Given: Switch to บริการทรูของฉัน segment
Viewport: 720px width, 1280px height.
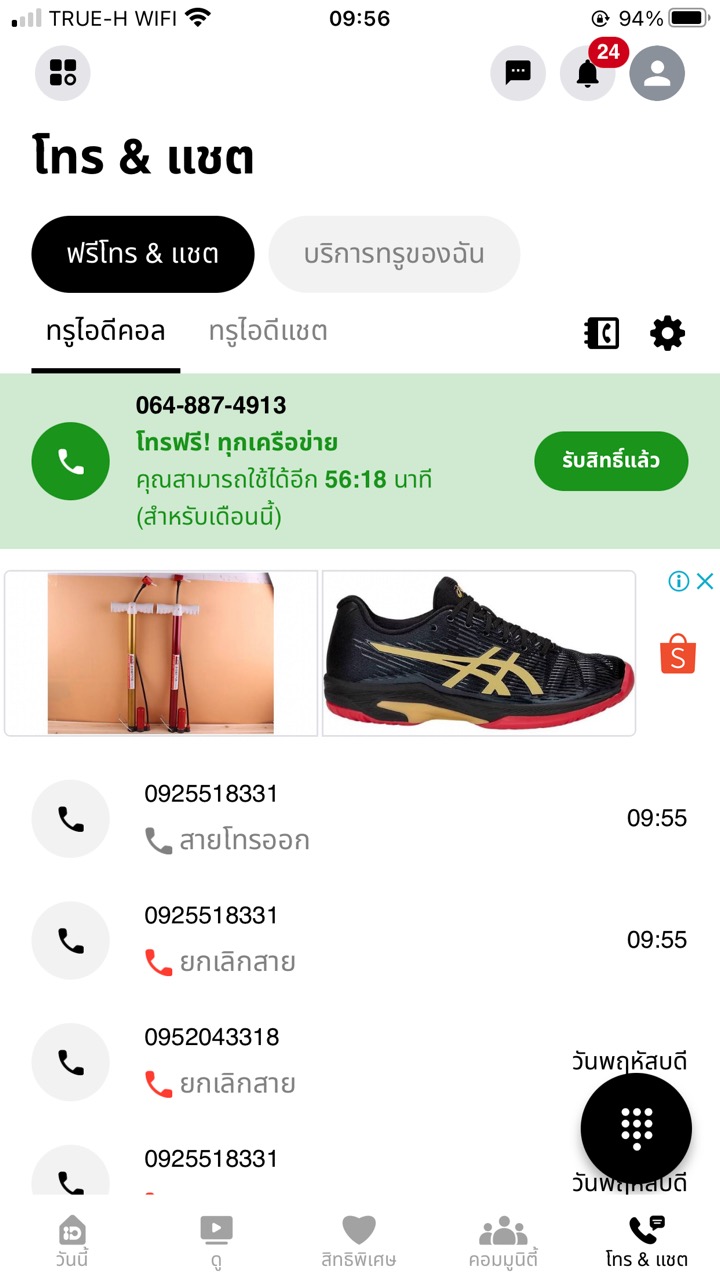Looking at the screenshot, I should (394, 254).
